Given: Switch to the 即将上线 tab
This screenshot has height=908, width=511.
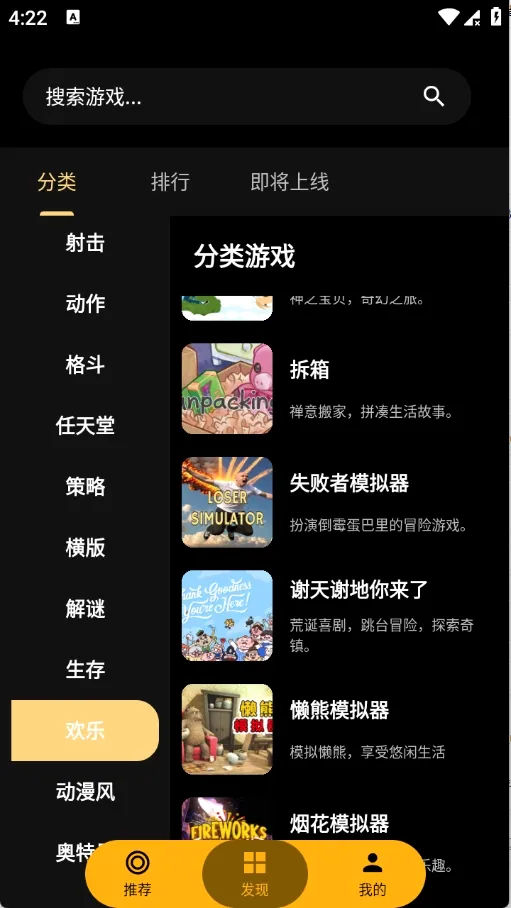Looking at the screenshot, I should coord(289,182).
